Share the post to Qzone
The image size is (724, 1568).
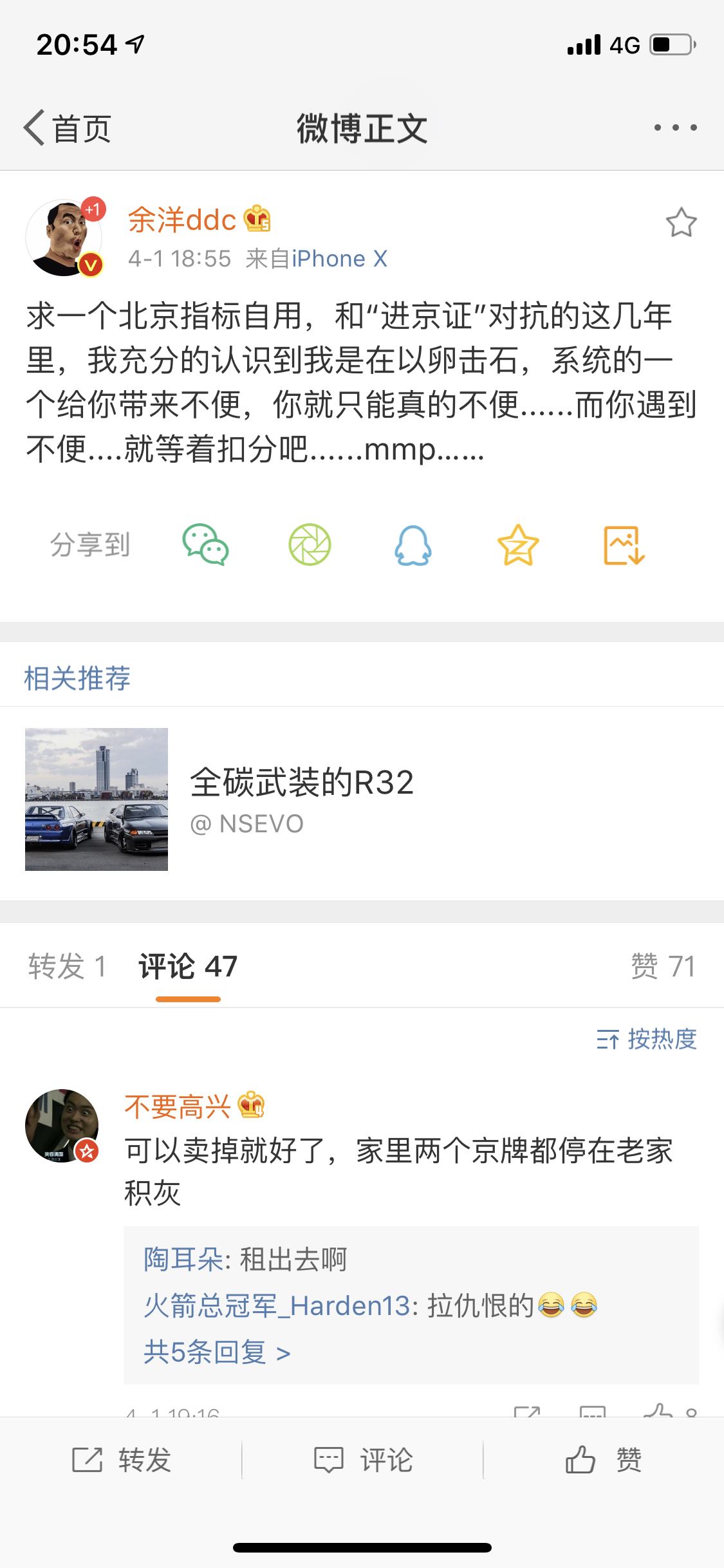tap(517, 545)
